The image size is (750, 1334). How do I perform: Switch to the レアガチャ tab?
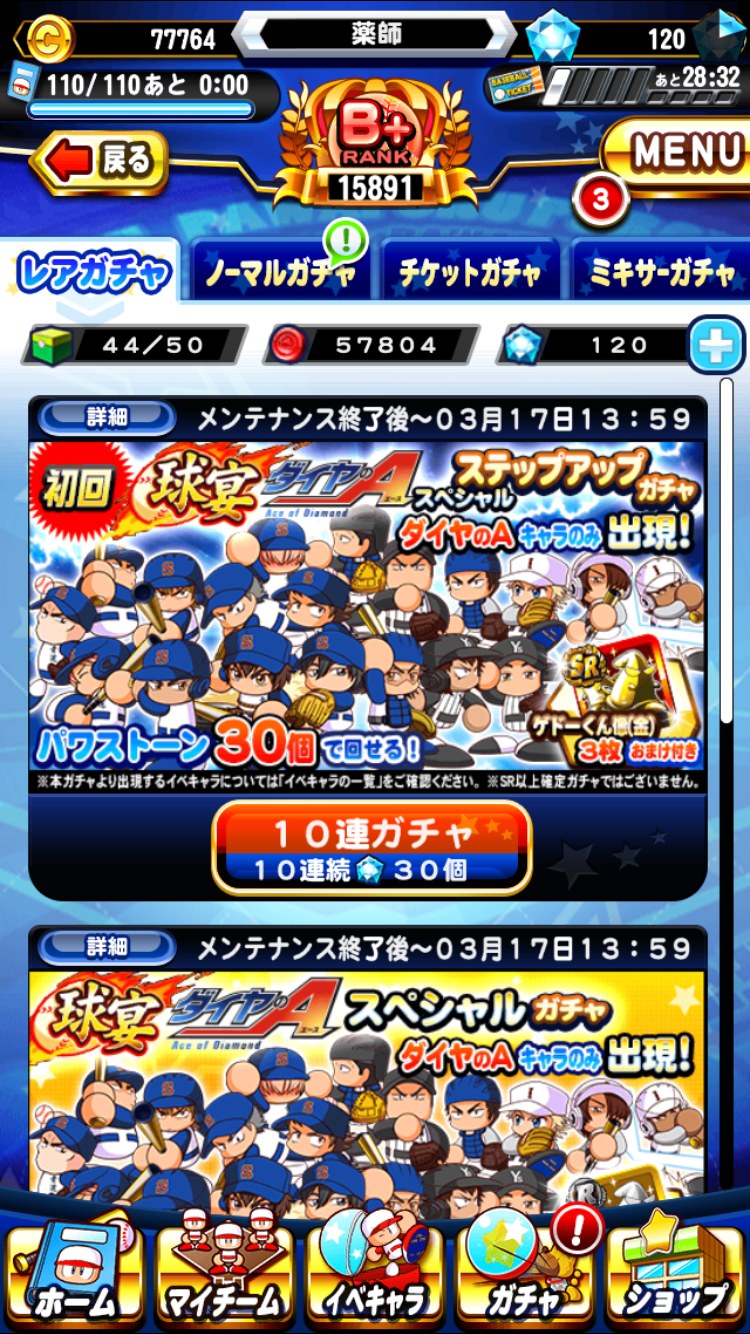[92, 272]
